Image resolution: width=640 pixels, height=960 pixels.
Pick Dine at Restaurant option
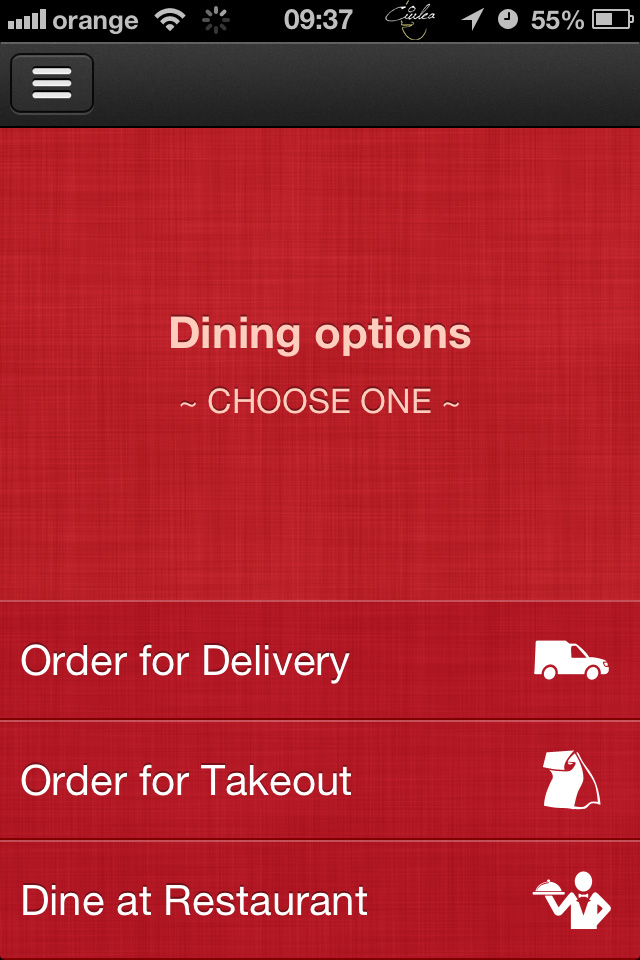click(320, 900)
